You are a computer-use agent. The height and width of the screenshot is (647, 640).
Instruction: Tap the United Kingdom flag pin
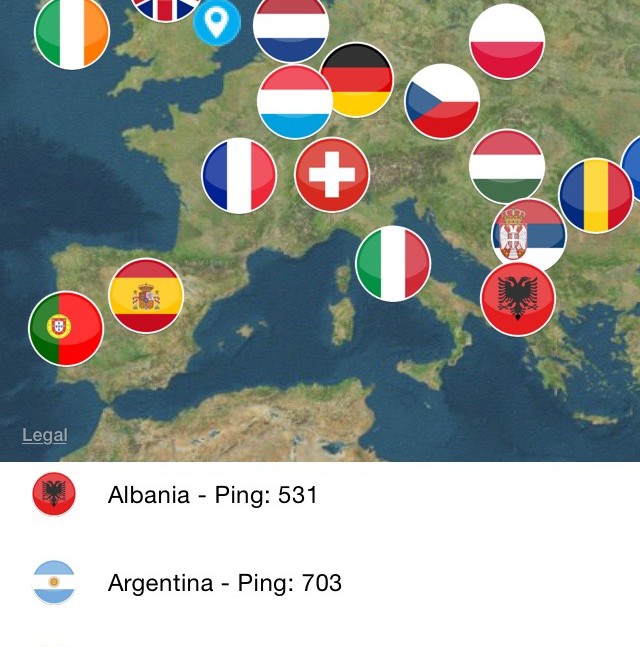pyautogui.click(x=166, y=7)
